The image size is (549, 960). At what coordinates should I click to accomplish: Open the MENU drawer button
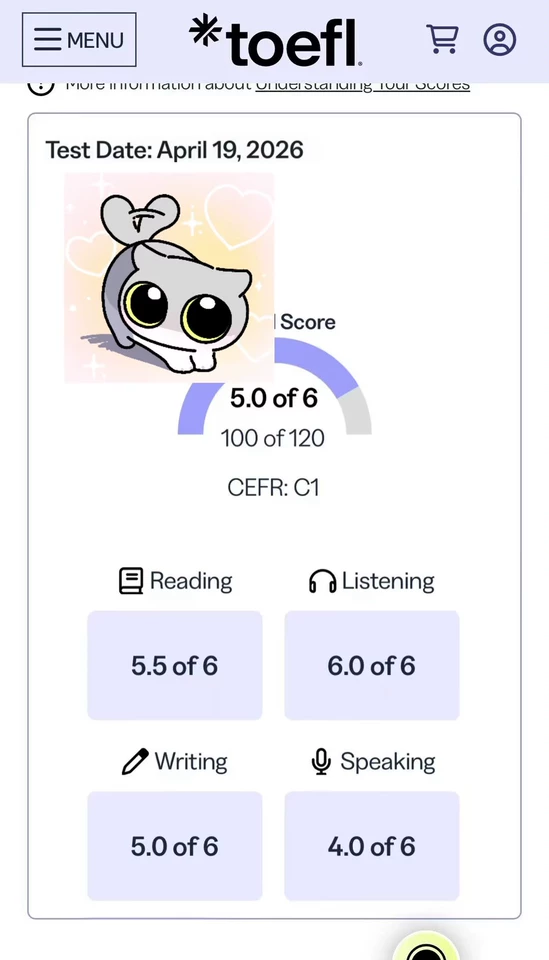click(x=79, y=40)
